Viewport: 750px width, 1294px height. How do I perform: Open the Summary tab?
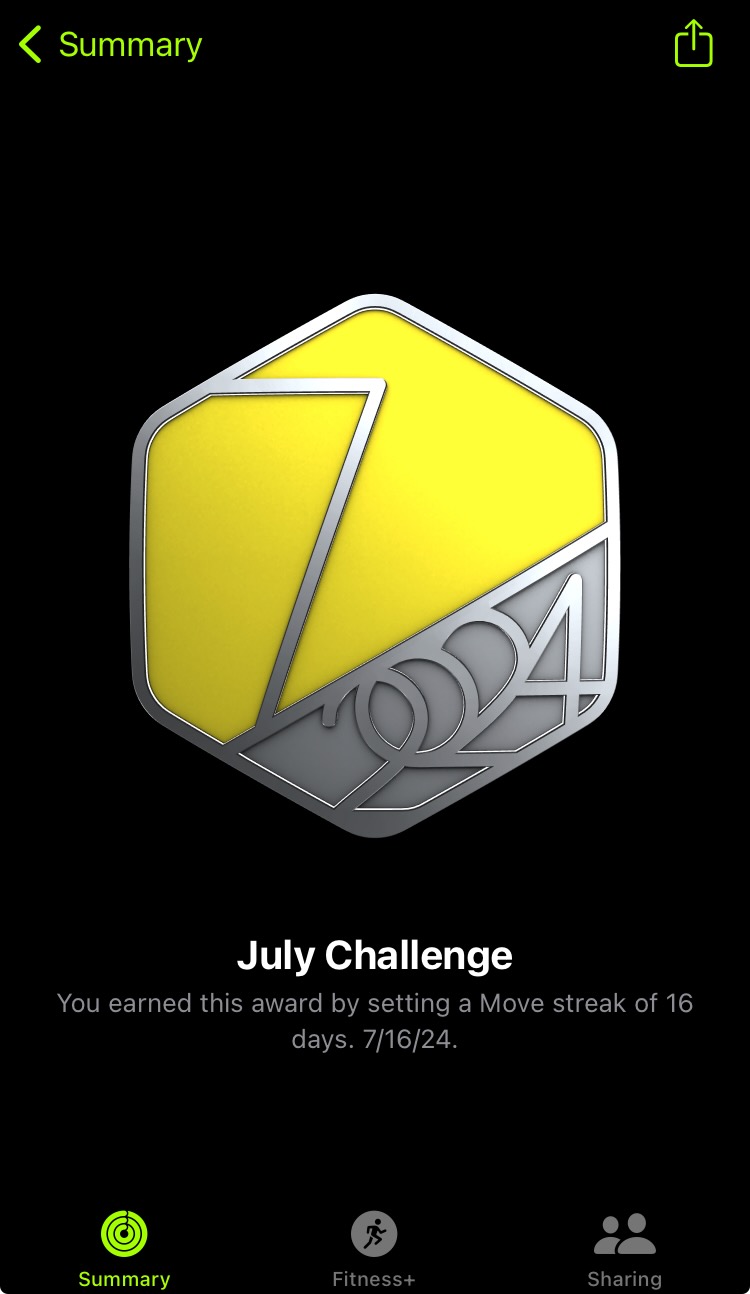point(124,1246)
